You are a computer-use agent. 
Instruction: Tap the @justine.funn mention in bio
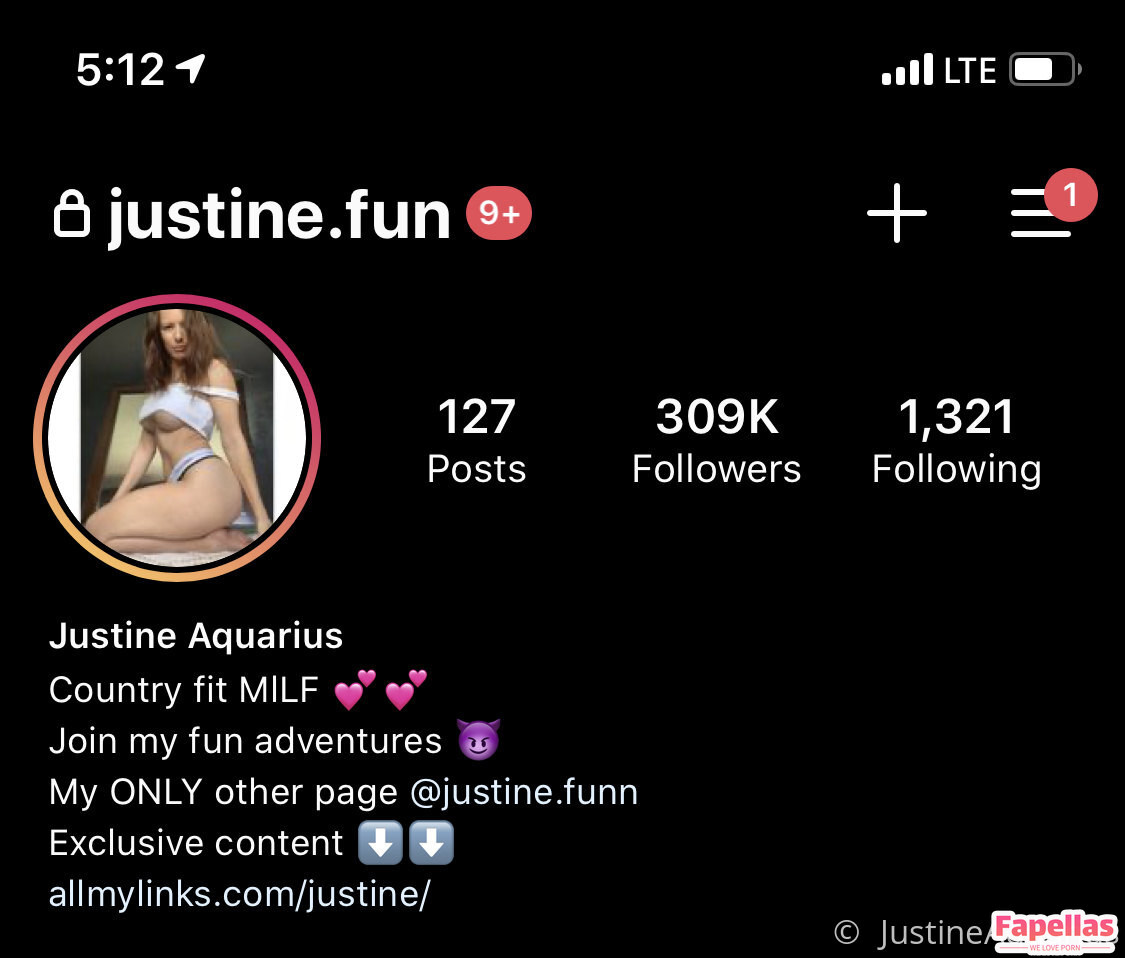(523, 792)
